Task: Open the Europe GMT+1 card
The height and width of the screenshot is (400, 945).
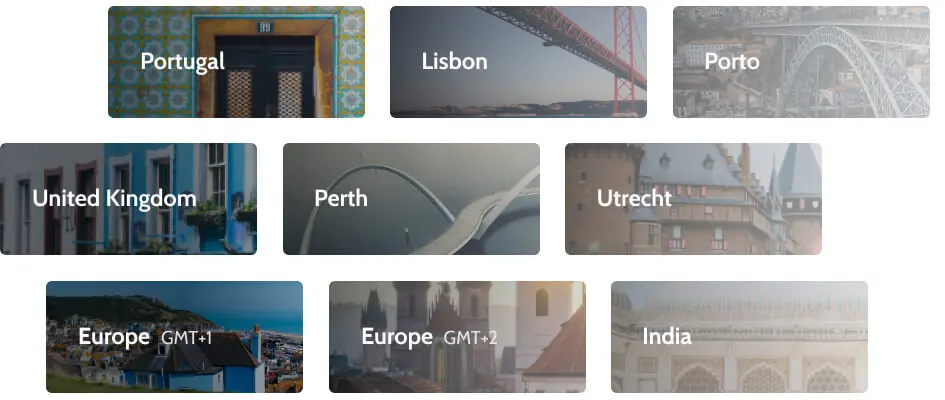Action: (x=174, y=337)
